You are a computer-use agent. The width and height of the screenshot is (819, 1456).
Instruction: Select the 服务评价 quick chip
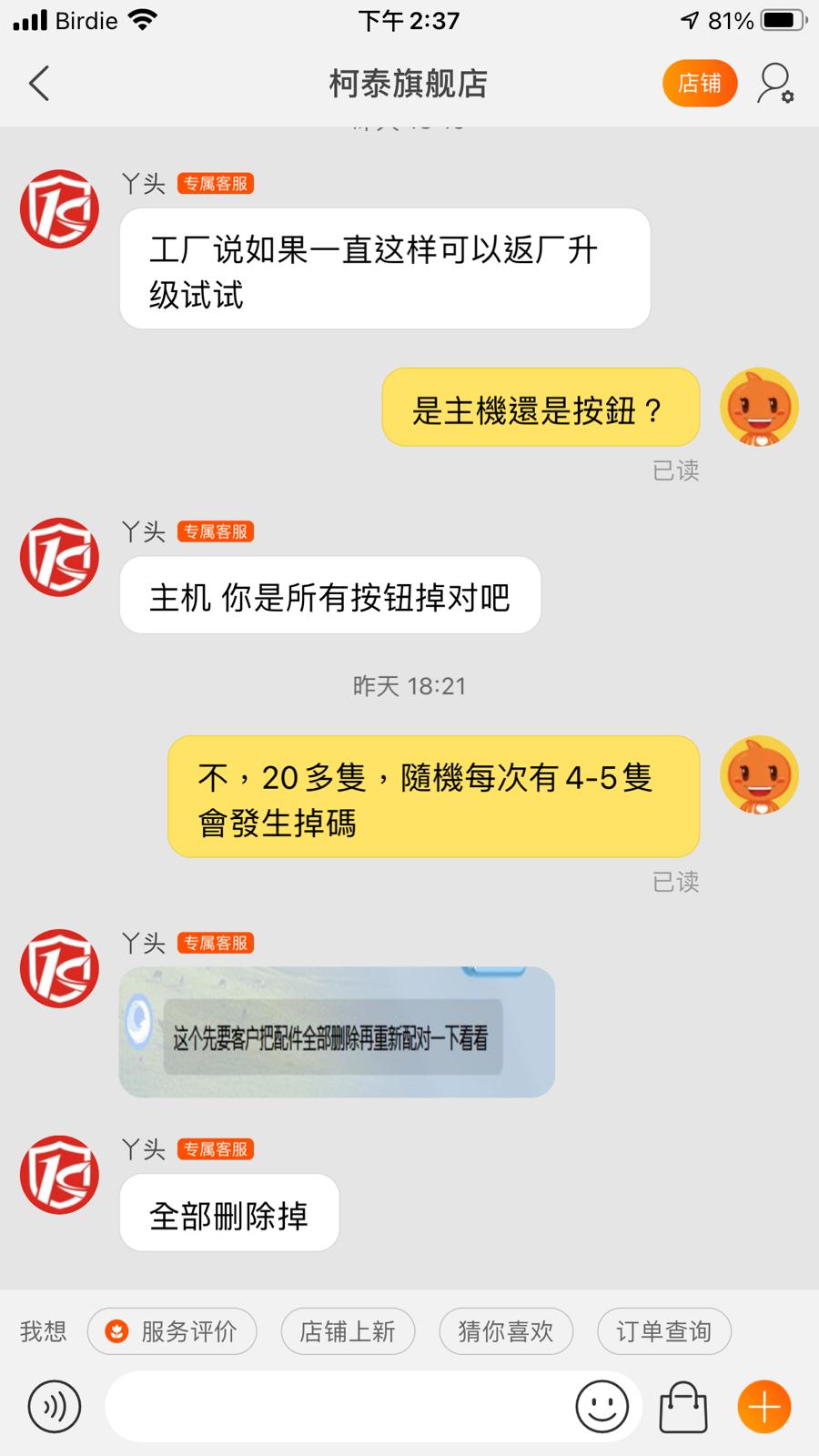[172, 1332]
